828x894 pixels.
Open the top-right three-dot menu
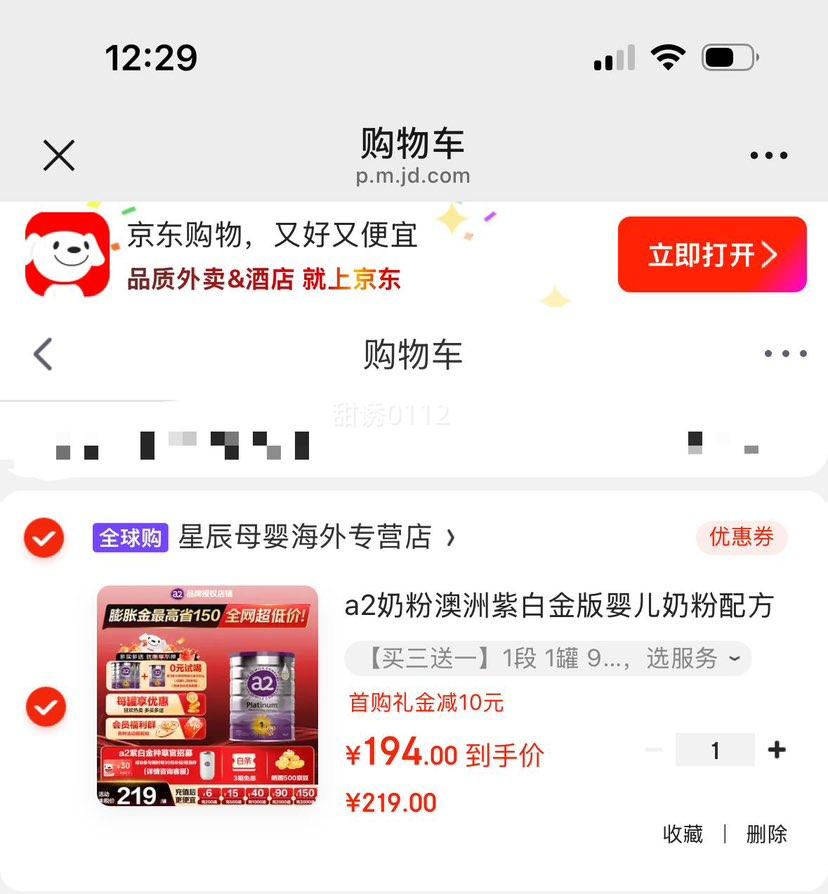click(x=768, y=155)
